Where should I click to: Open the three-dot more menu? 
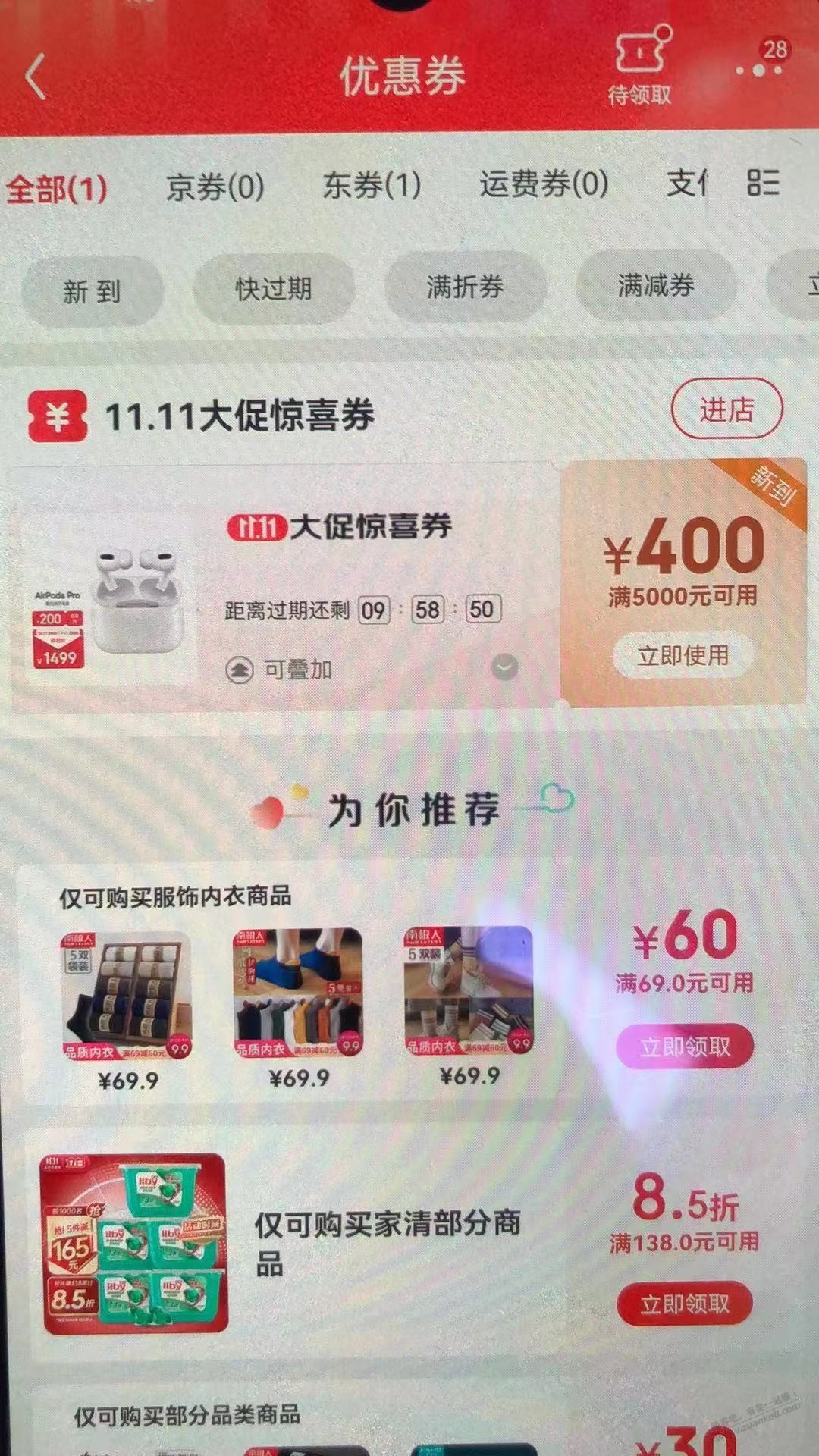(758, 70)
